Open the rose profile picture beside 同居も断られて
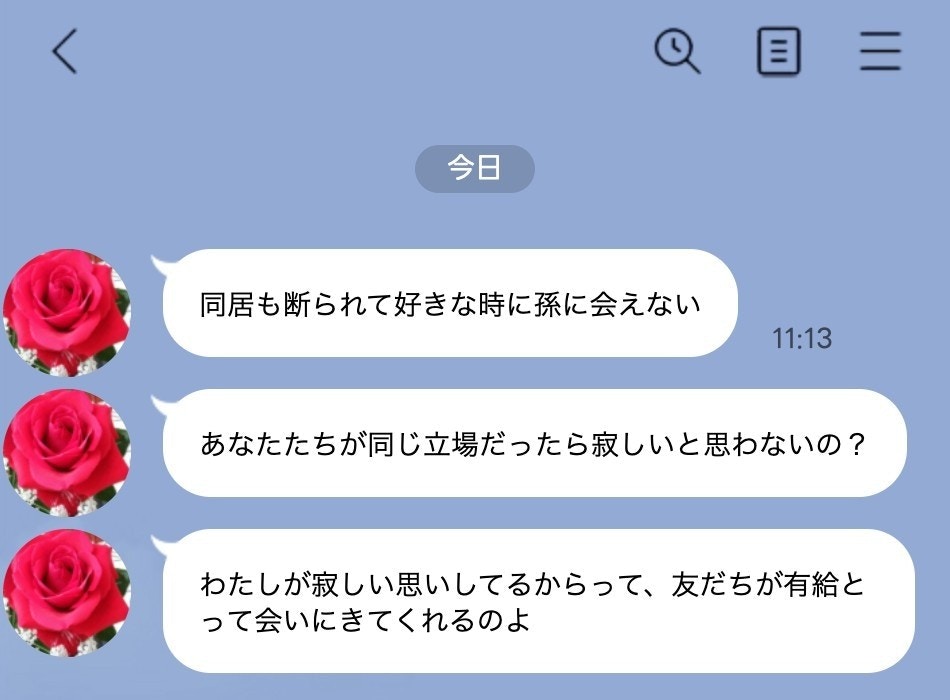Viewport: 950px width, 700px height. pos(67,311)
